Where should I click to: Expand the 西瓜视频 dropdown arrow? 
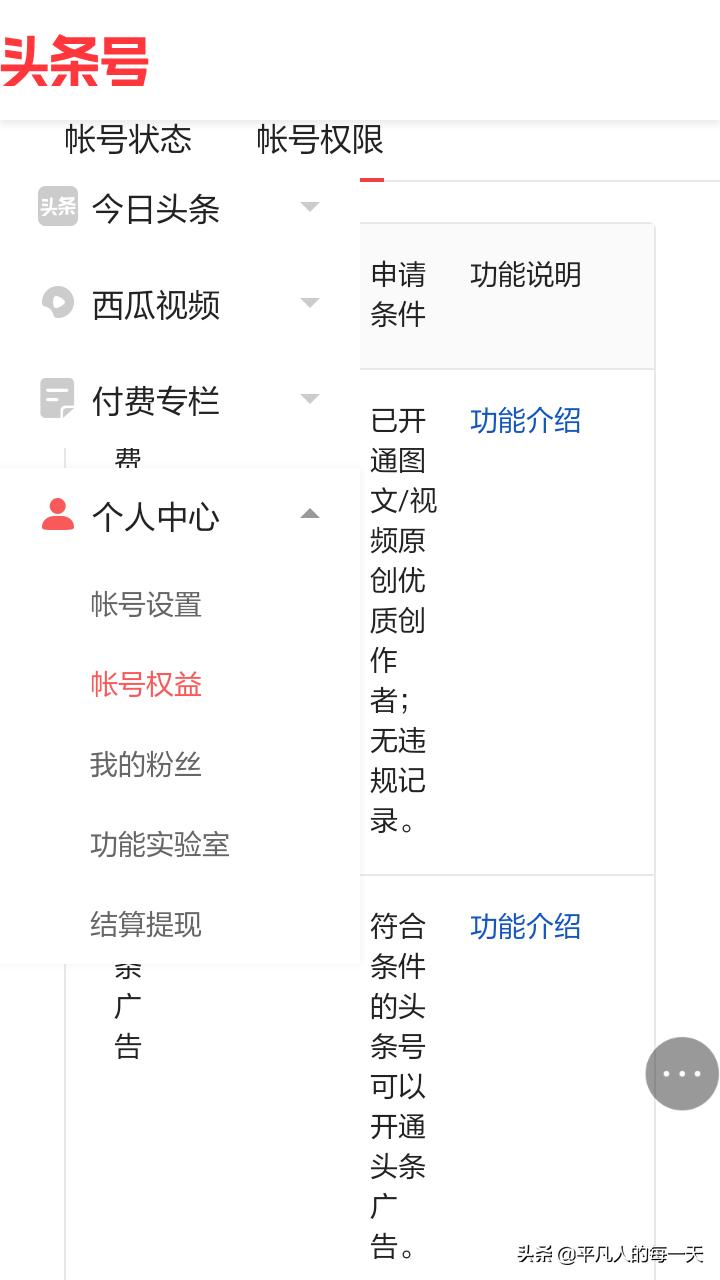[311, 303]
